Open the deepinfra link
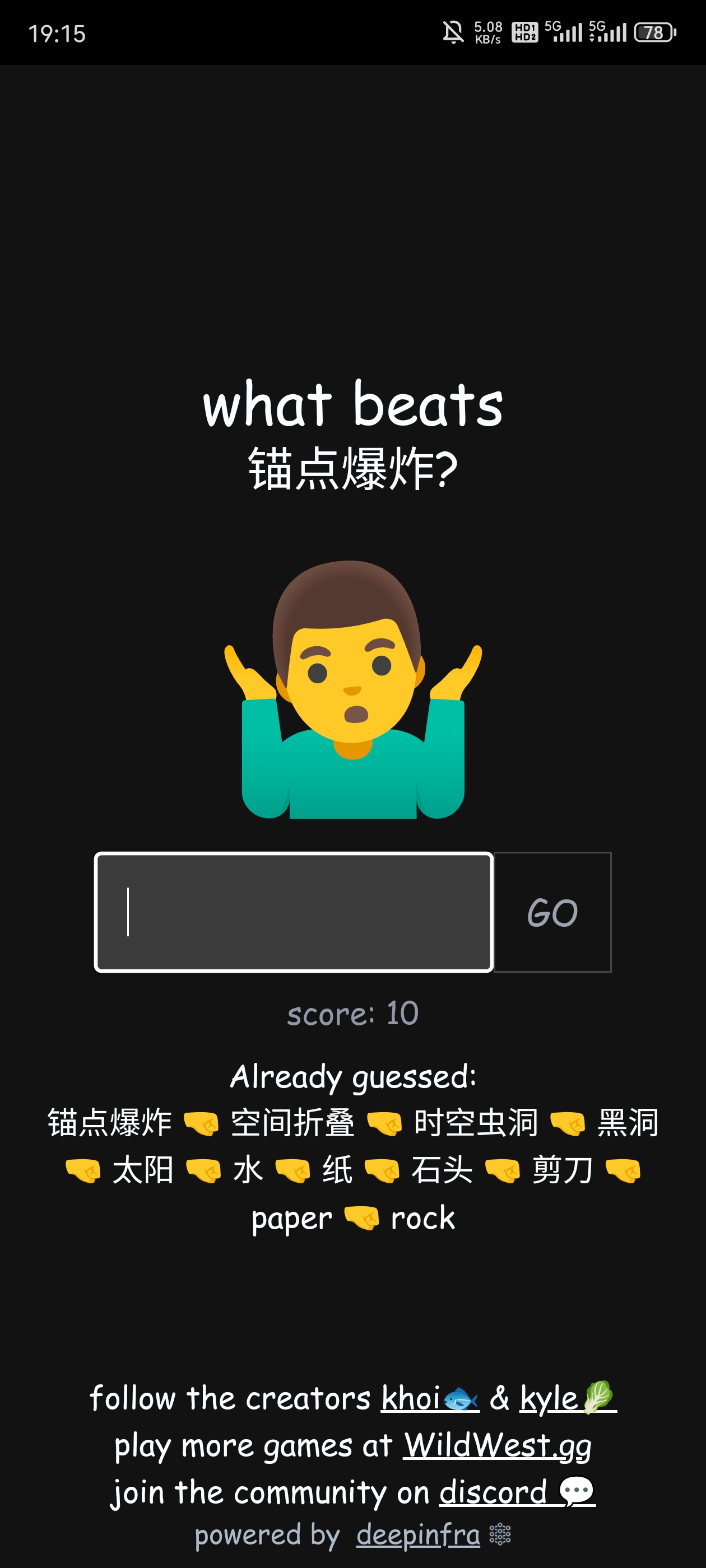This screenshot has width=706, height=1568. [418, 1534]
